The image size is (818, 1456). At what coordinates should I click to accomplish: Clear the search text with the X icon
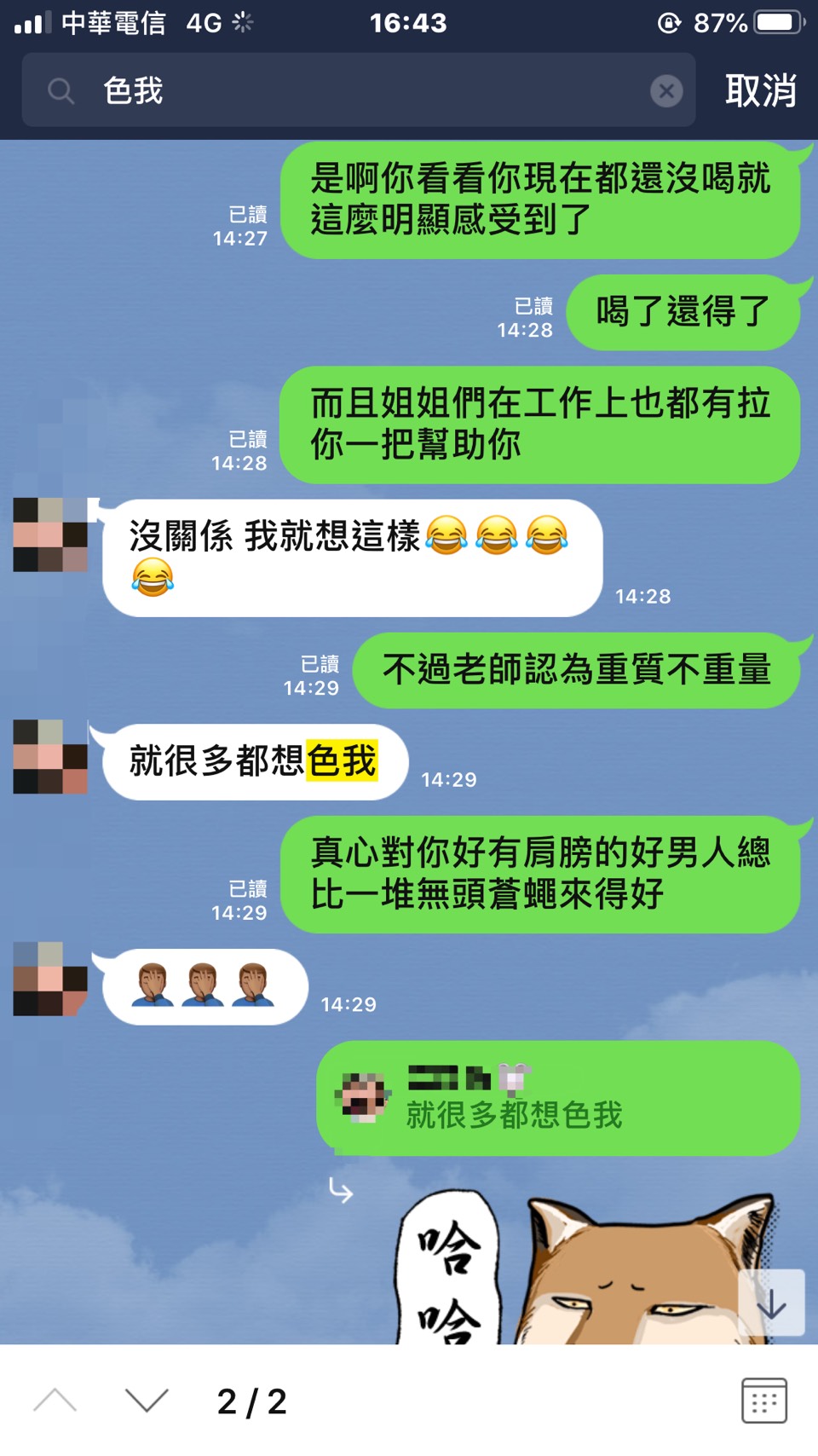point(666,90)
